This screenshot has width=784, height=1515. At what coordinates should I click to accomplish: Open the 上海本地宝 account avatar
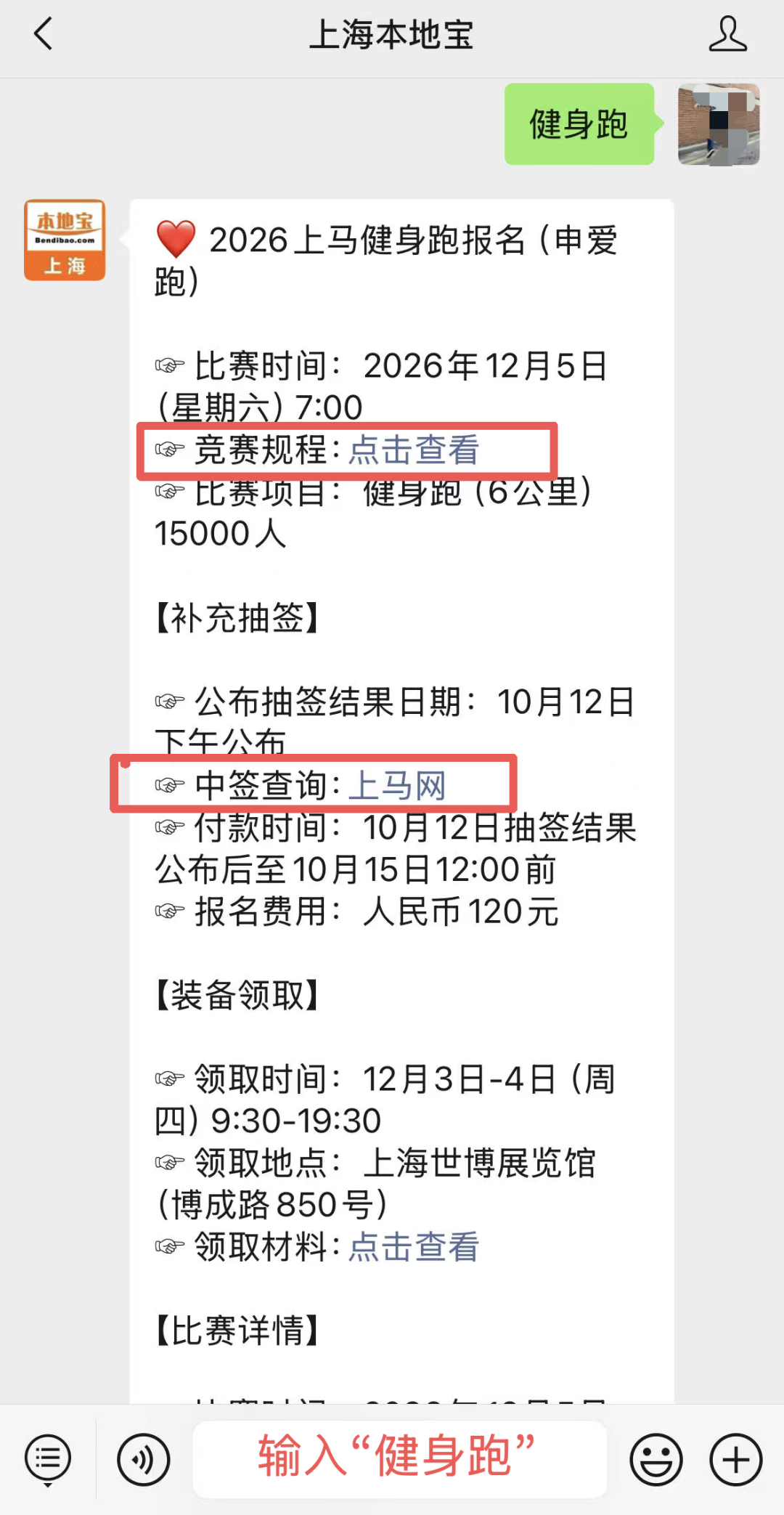(65, 240)
